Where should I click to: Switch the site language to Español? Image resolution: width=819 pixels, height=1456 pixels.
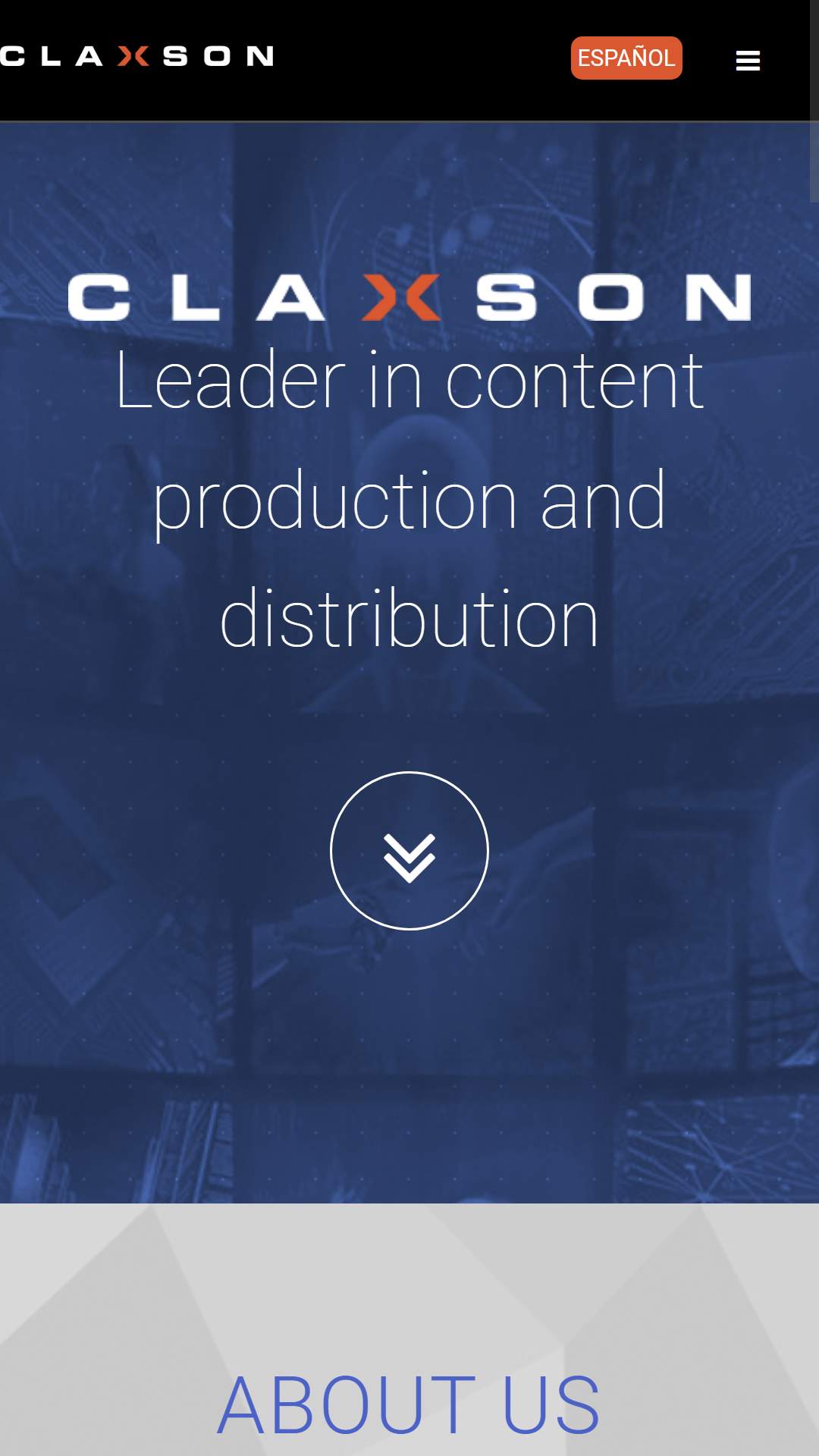(x=626, y=58)
